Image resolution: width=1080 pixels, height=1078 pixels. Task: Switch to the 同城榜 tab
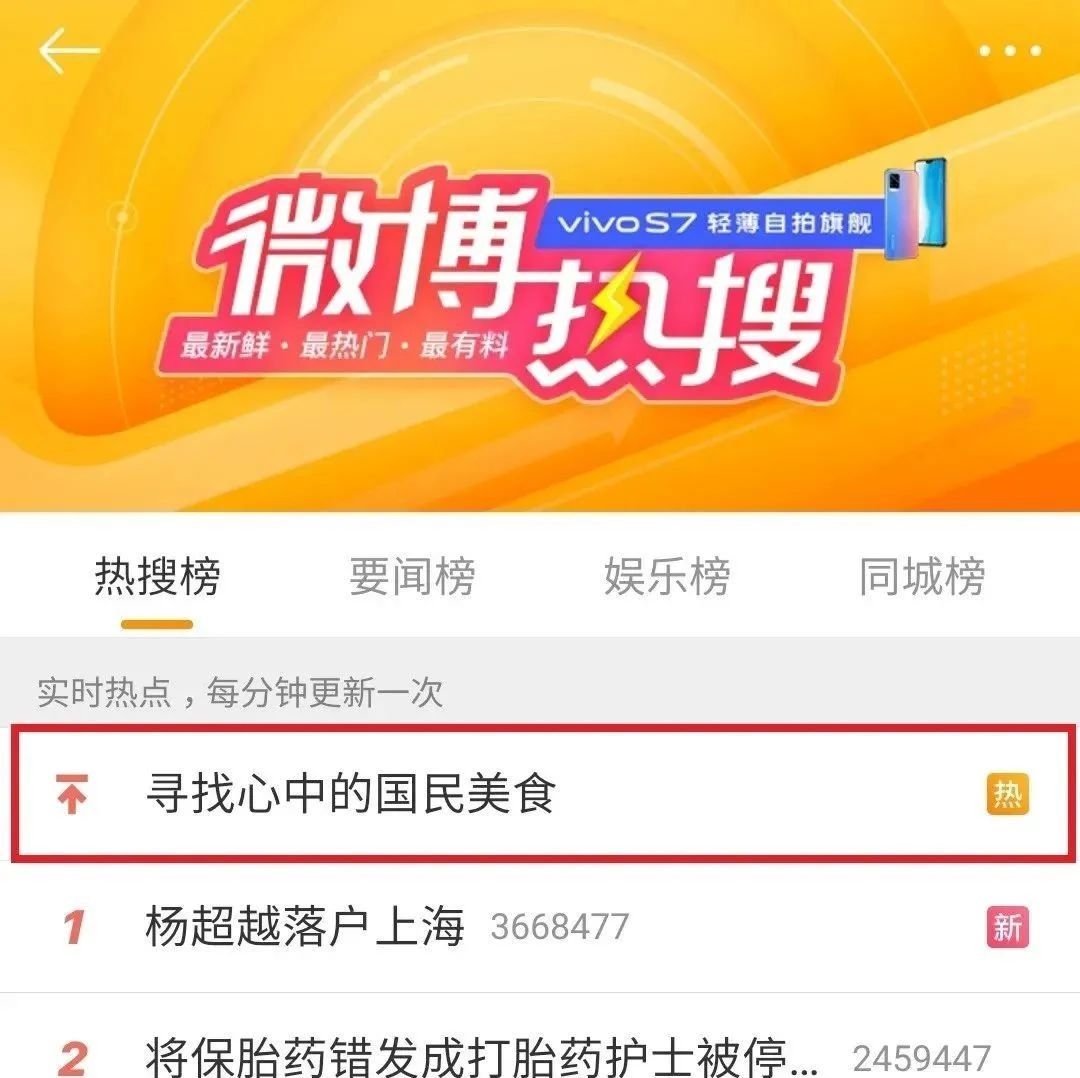(x=922, y=577)
